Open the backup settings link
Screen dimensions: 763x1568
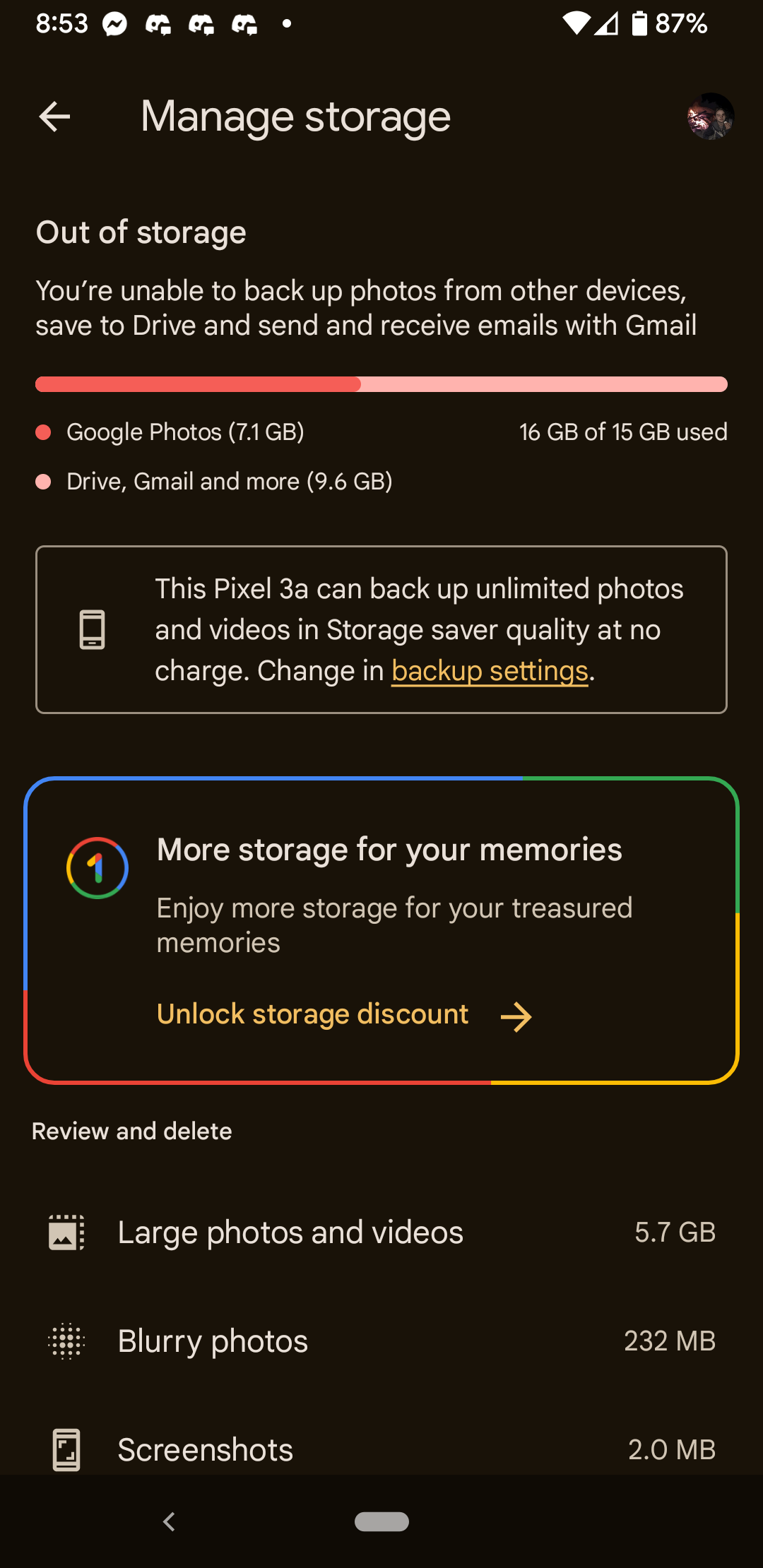coord(490,671)
